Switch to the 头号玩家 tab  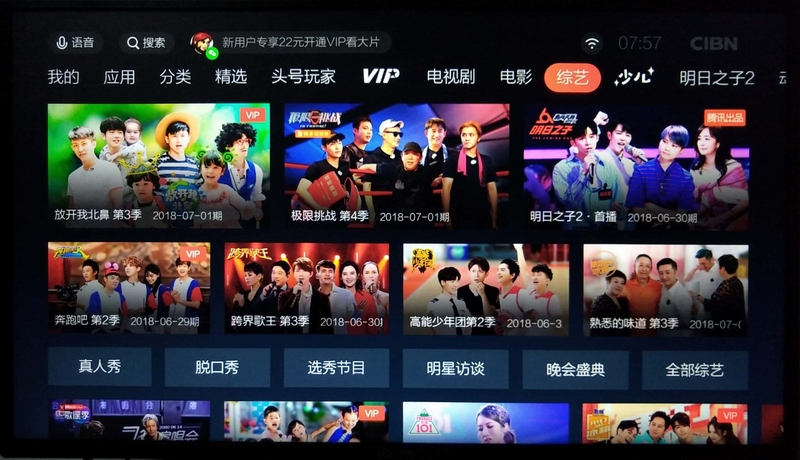pyautogui.click(x=303, y=77)
